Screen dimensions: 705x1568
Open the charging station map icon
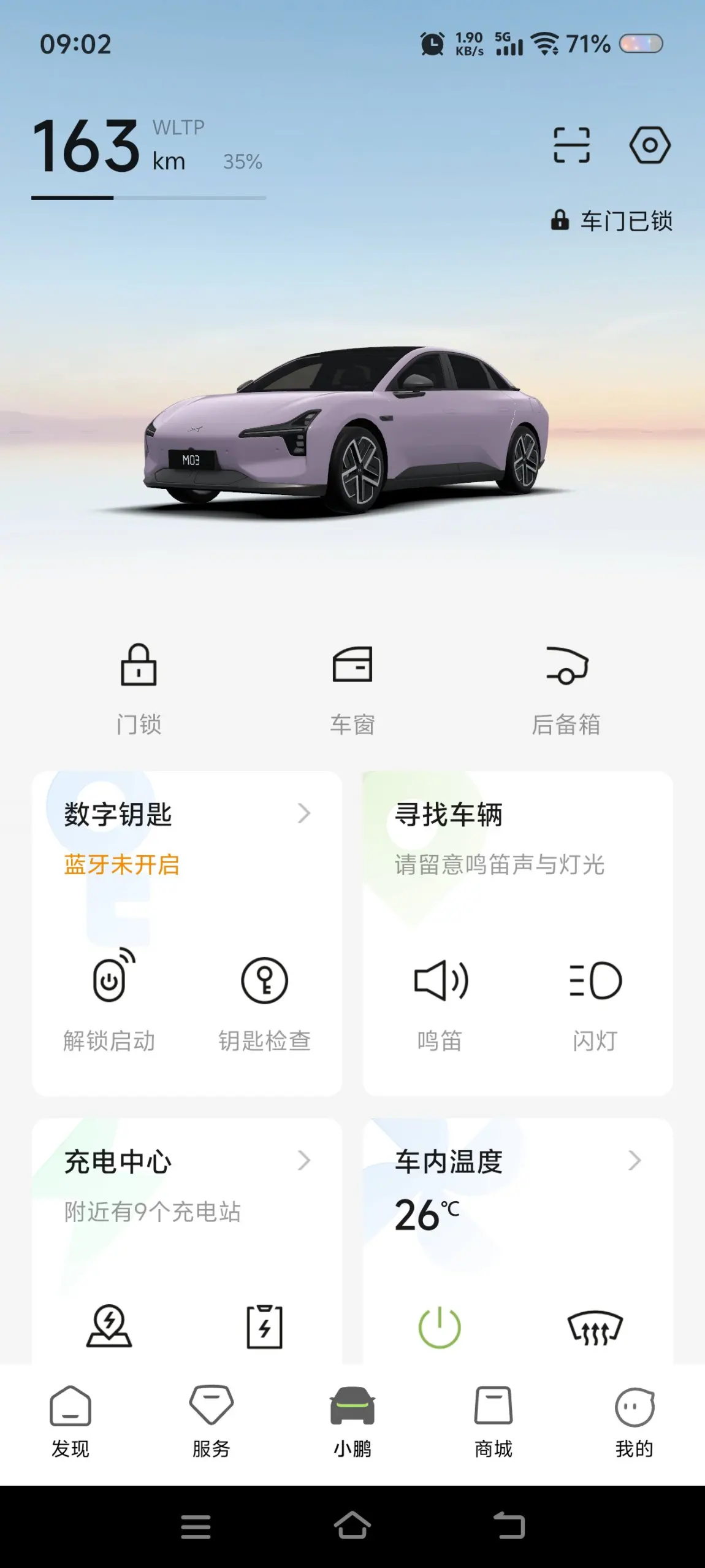(x=109, y=1328)
